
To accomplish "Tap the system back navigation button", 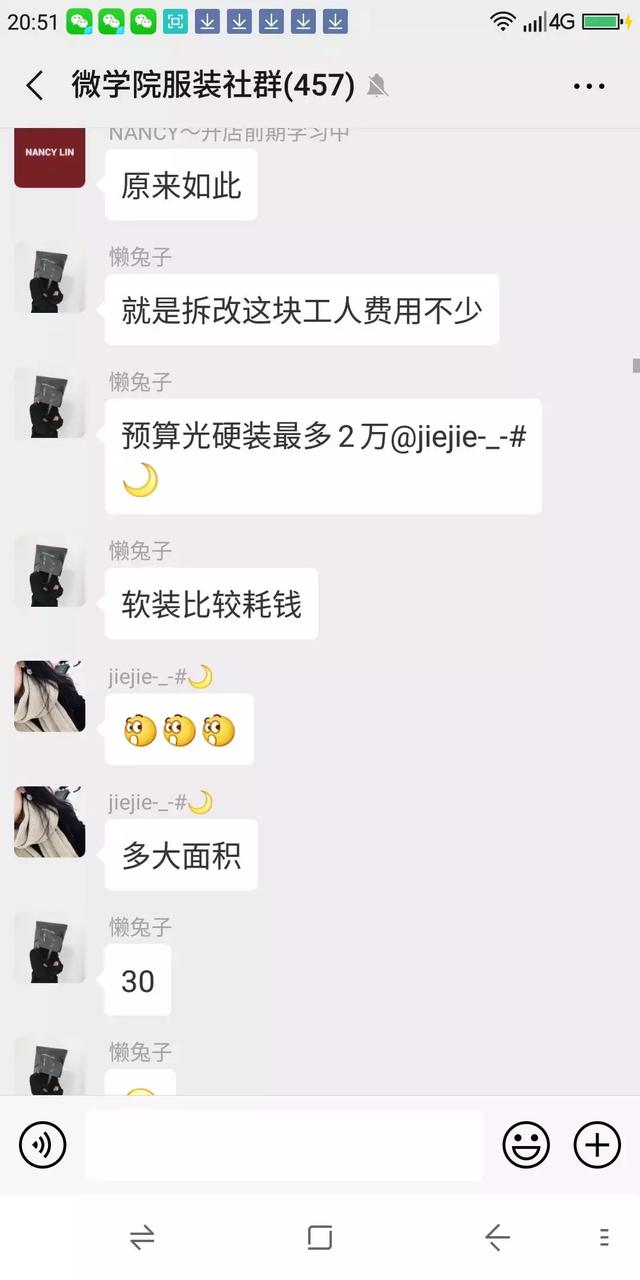I will tap(497, 1238).
